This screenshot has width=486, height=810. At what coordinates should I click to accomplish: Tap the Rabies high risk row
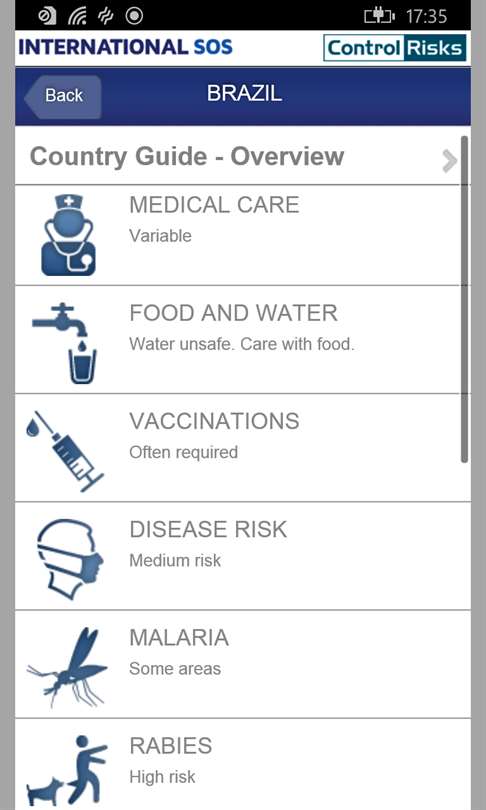(x=243, y=765)
